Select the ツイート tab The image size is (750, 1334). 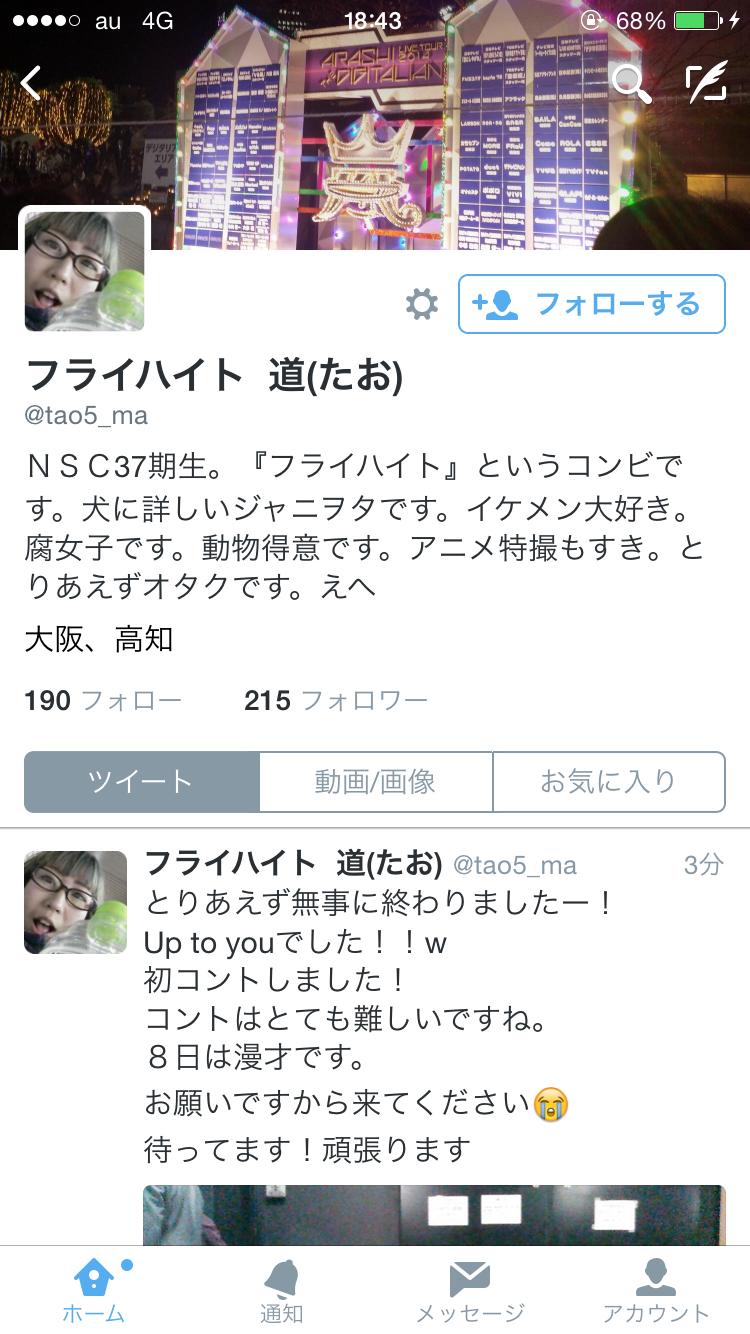(x=141, y=782)
